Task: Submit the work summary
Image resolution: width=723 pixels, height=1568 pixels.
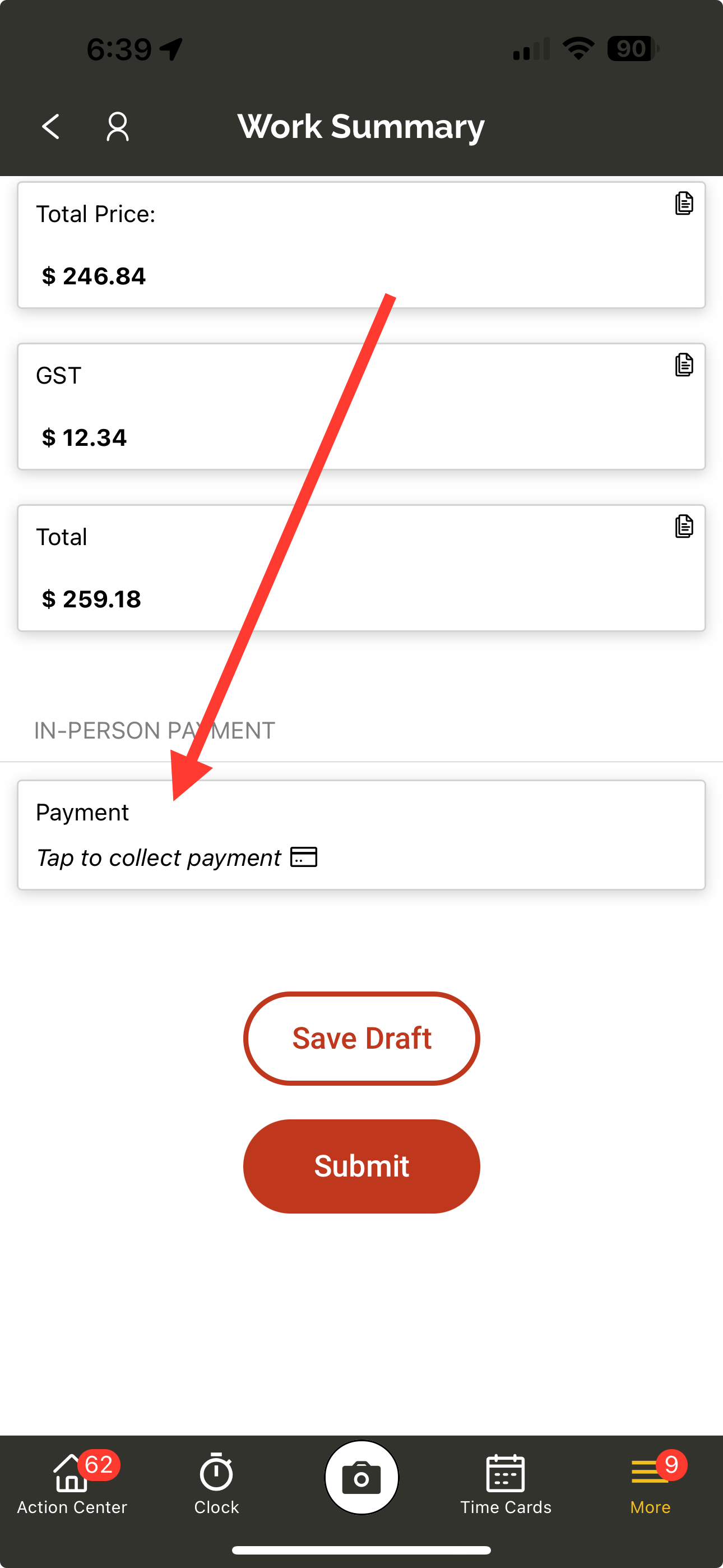Action: coord(361,1166)
